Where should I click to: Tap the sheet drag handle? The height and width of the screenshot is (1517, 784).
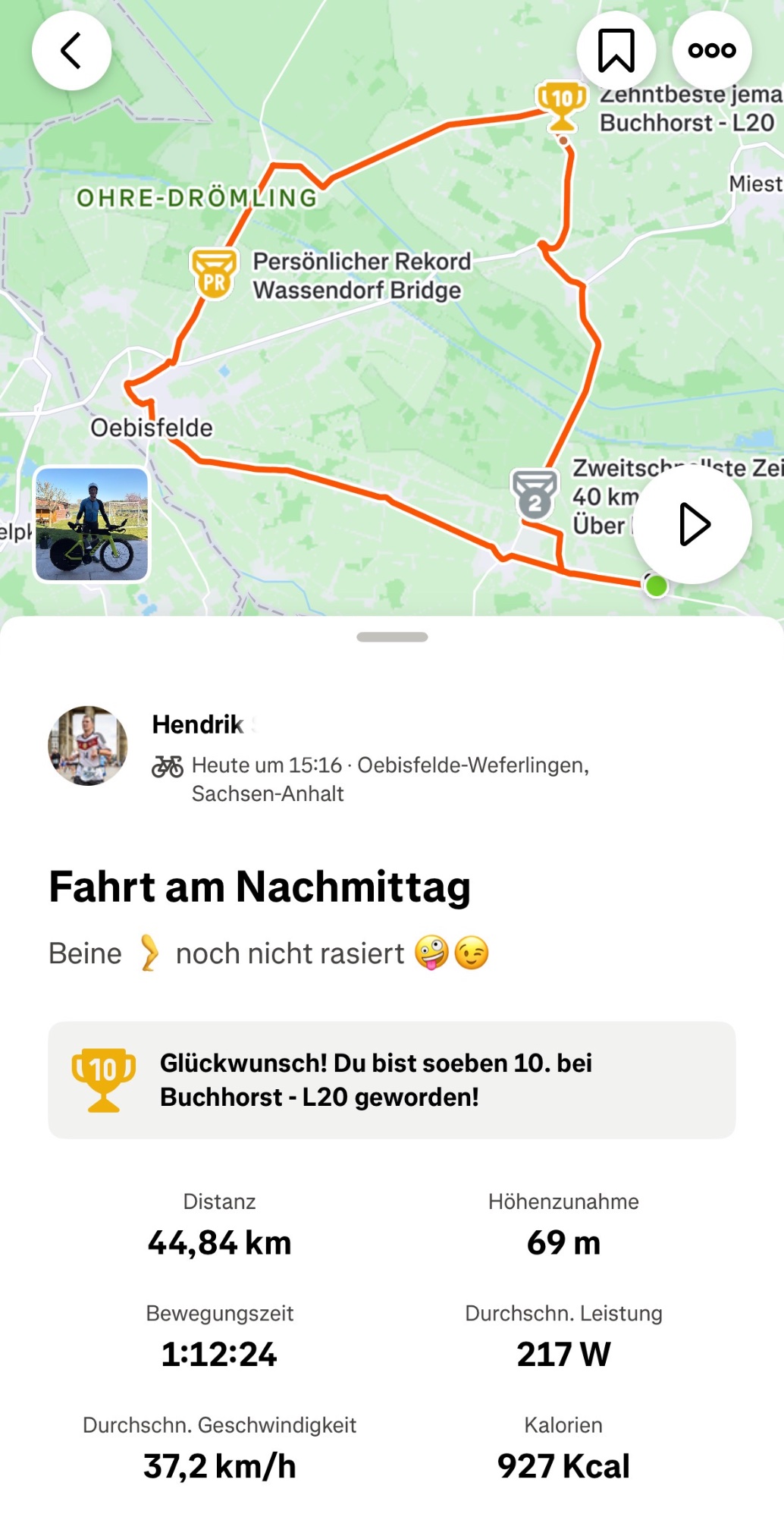392,637
